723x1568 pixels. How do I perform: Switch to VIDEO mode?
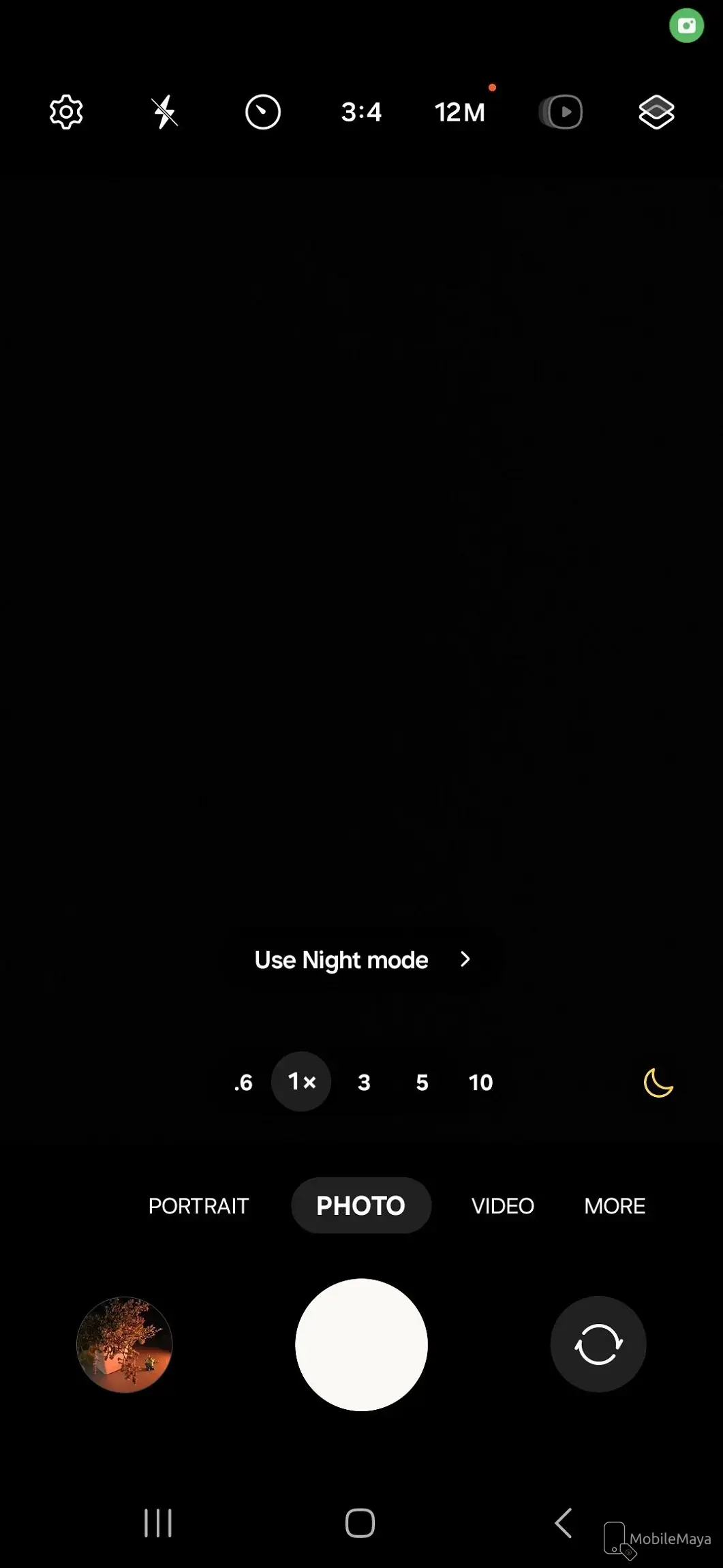coord(502,1205)
